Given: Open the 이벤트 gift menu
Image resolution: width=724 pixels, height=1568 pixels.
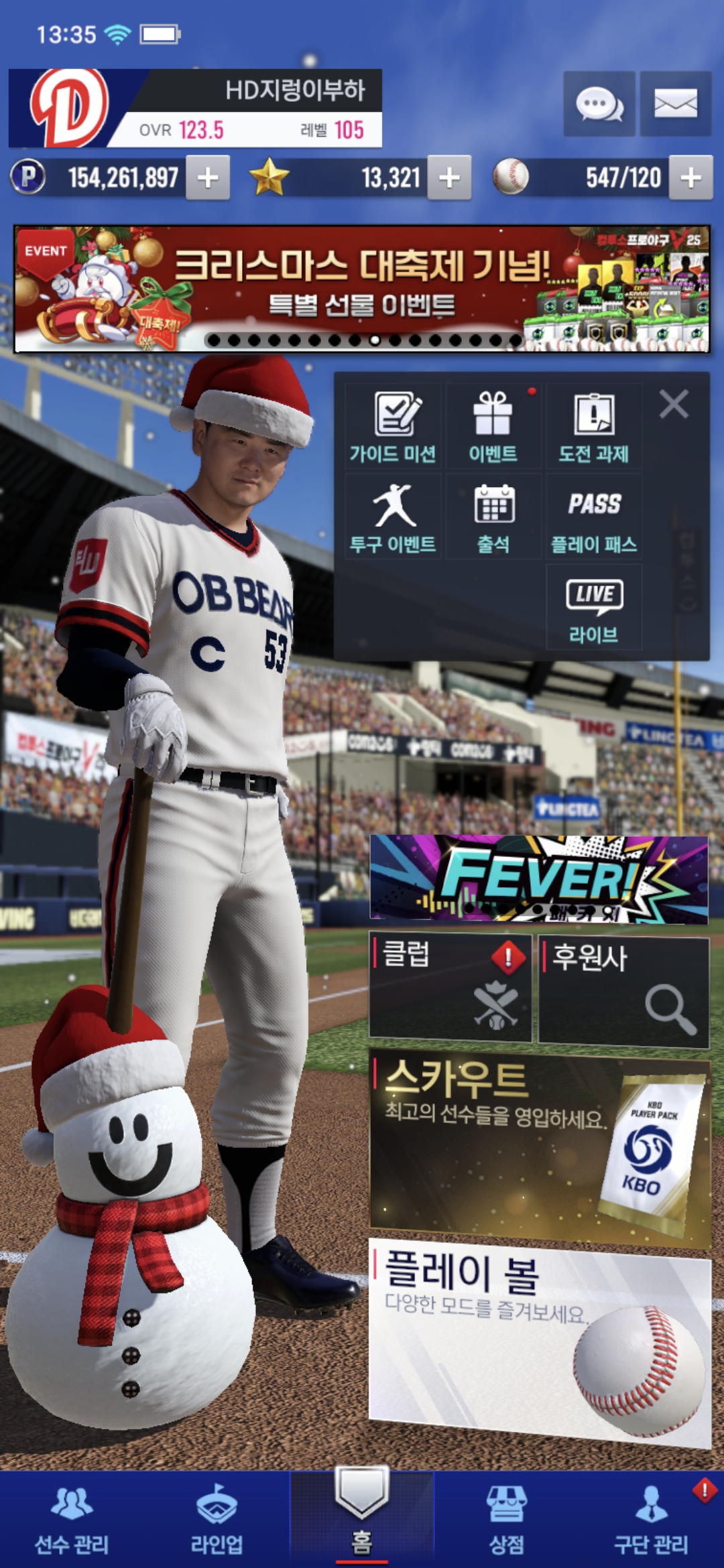Looking at the screenshot, I should click(493, 427).
